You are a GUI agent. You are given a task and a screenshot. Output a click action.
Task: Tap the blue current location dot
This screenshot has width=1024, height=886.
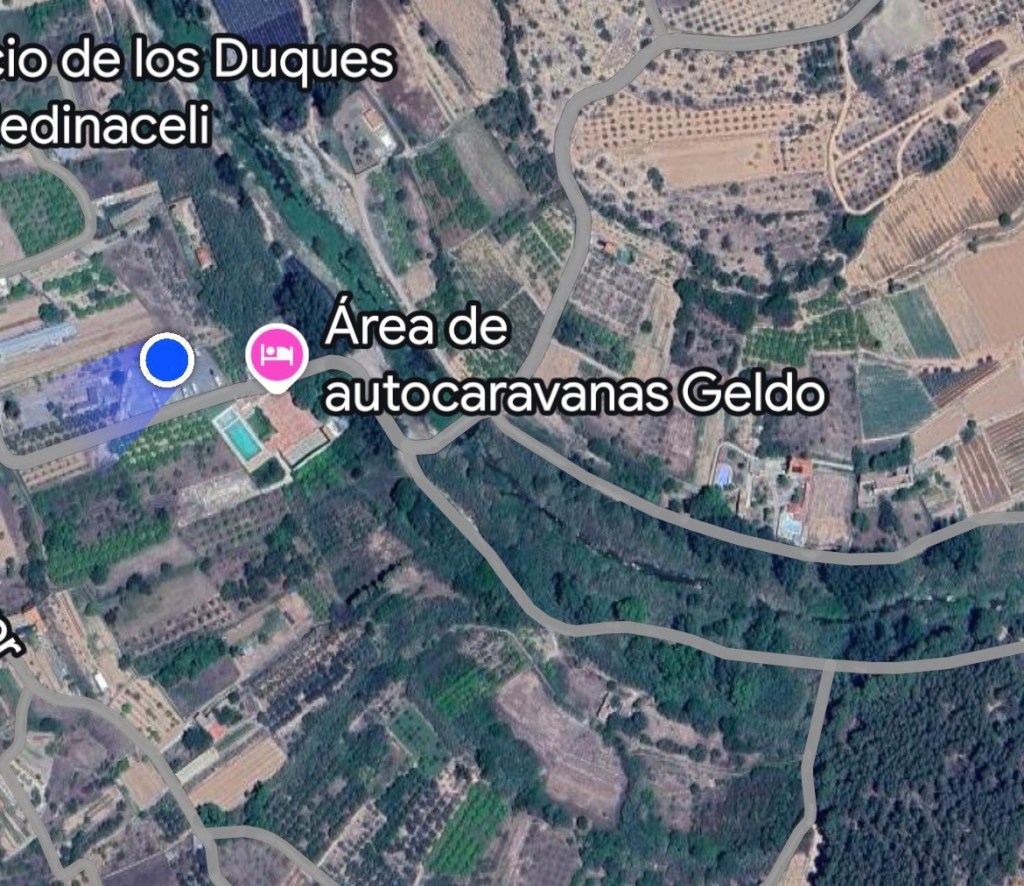click(x=166, y=361)
